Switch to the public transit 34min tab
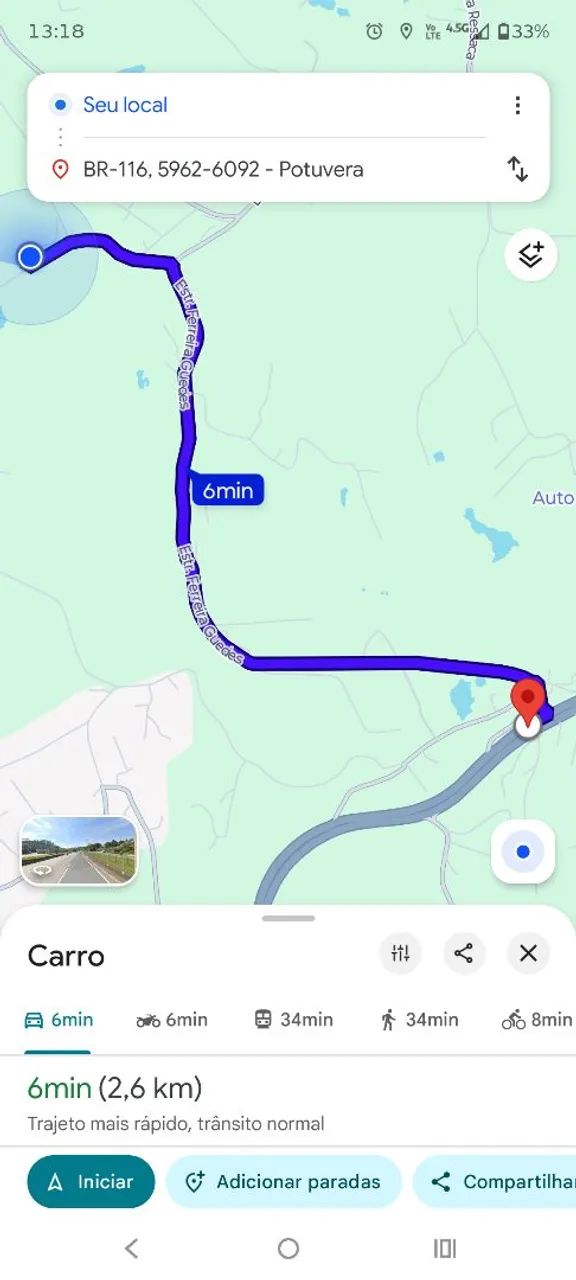The height and width of the screenshot is (1280, 576). 293,1020
